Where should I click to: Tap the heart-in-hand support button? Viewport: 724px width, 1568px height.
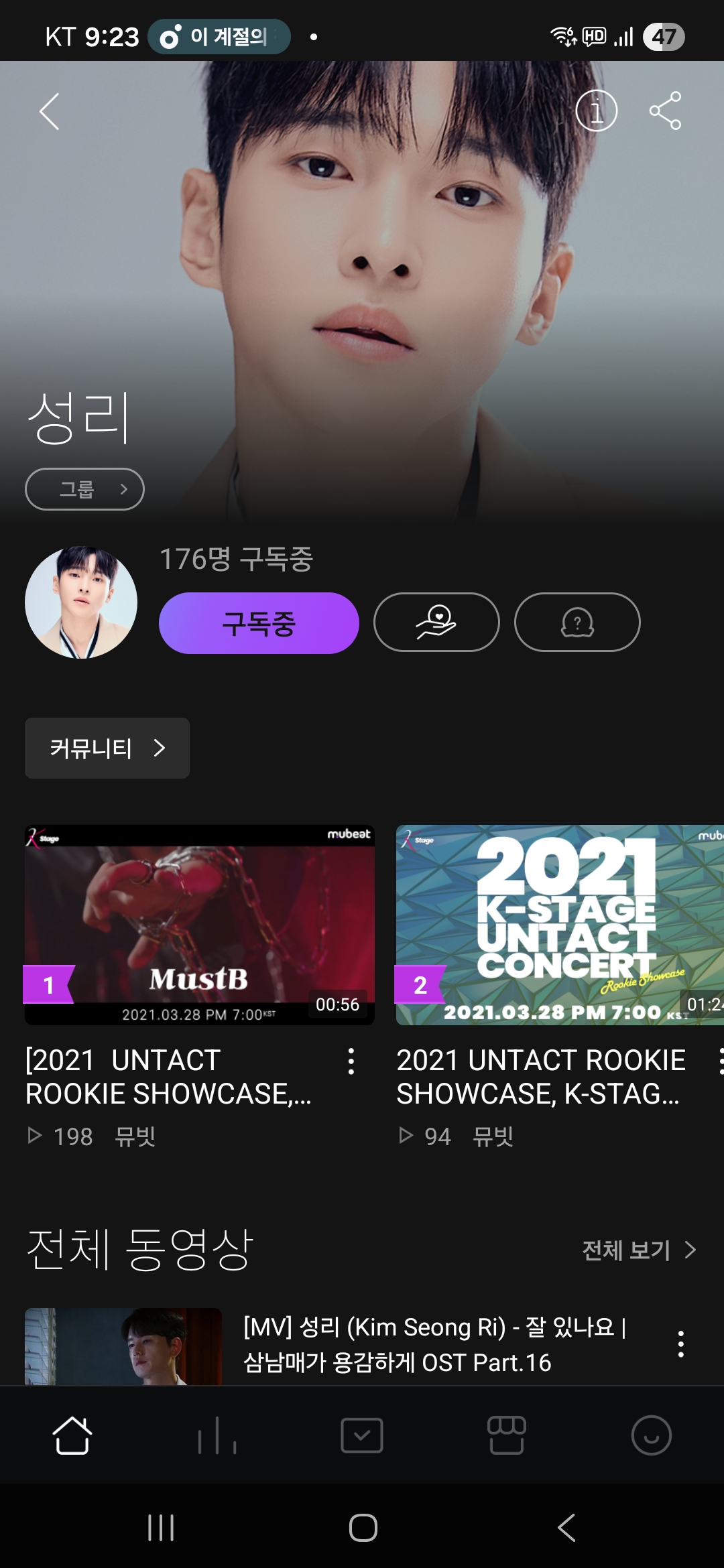[436, 623]
